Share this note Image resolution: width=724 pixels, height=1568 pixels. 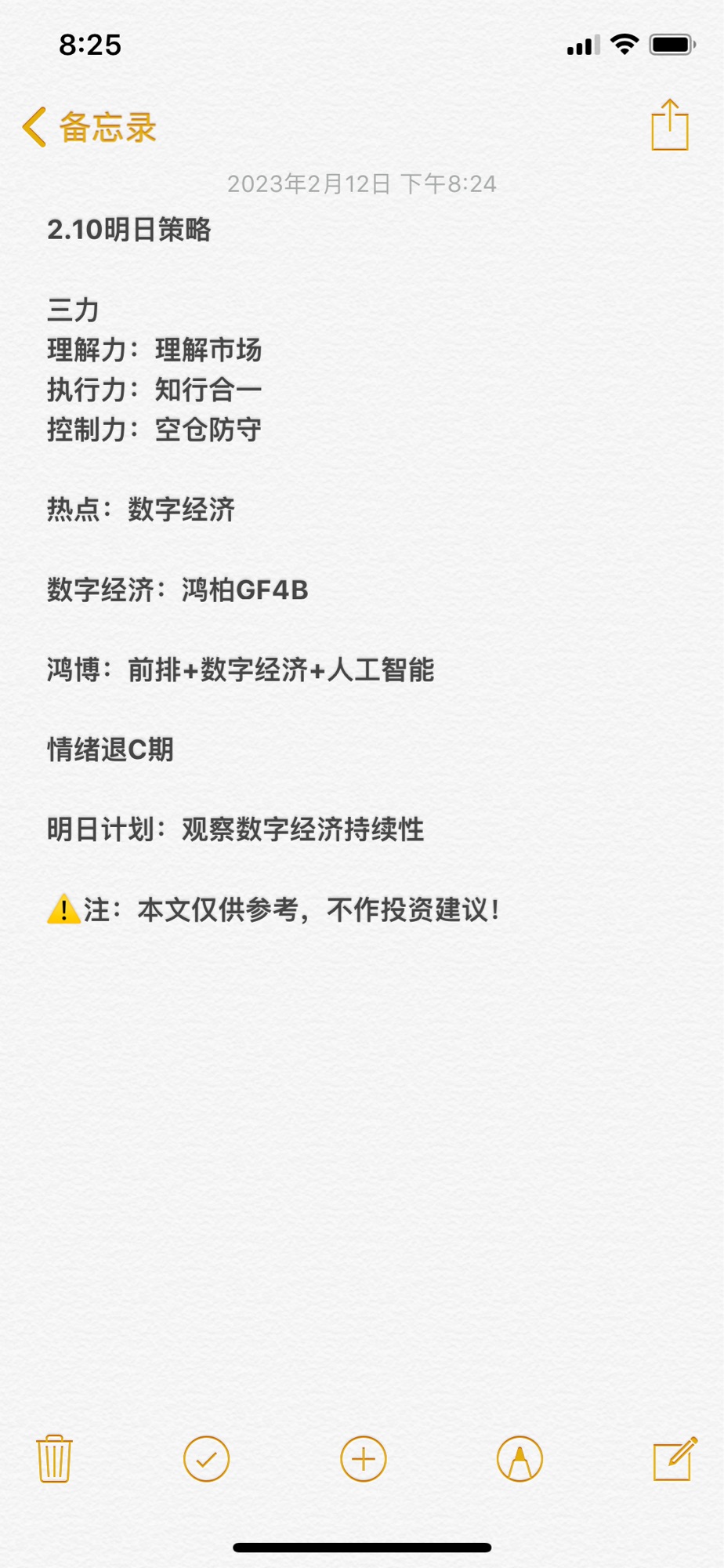tap(670, 125)
